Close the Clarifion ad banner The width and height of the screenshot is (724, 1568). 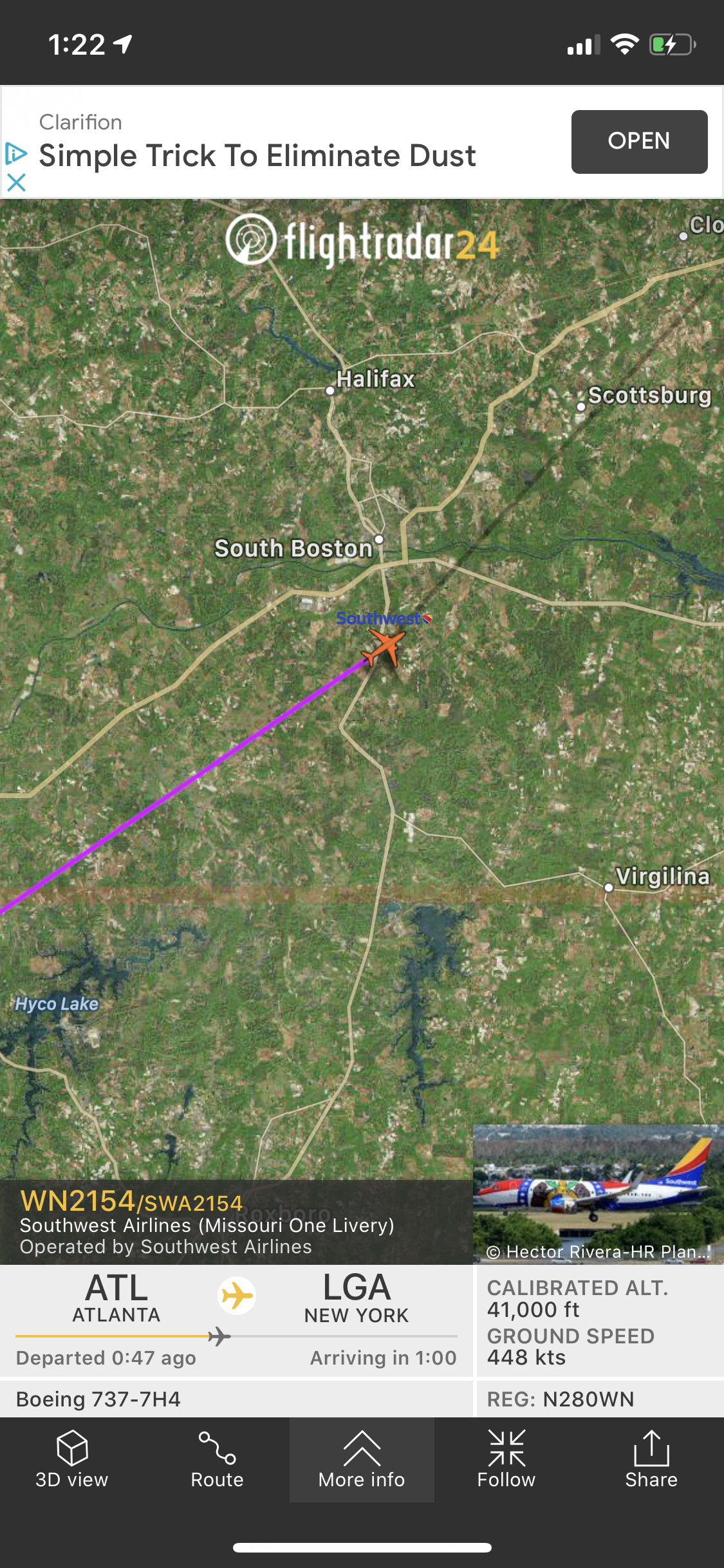[x=17, y=183]
